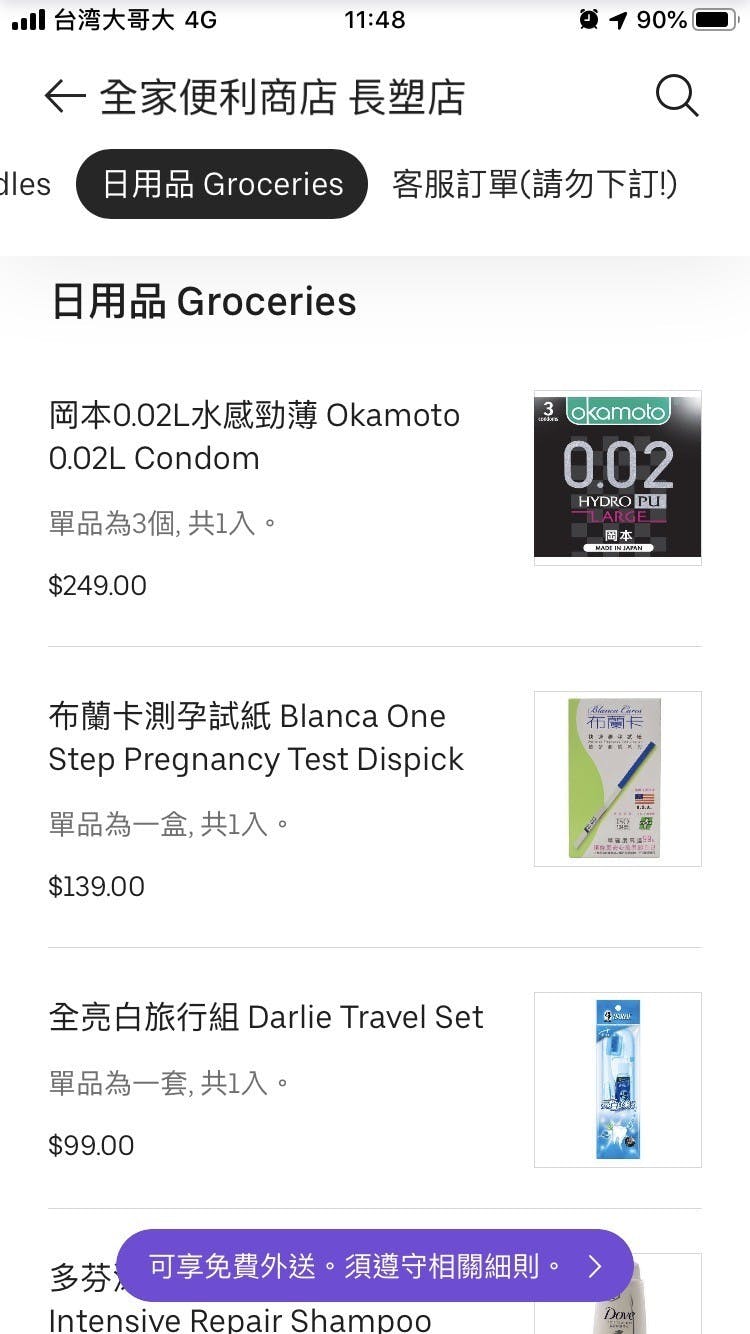Switch to the 客服訂單(請勿下訂!) tab
This screenshot has width=750, height=1334.
click(x=535, y=185)
